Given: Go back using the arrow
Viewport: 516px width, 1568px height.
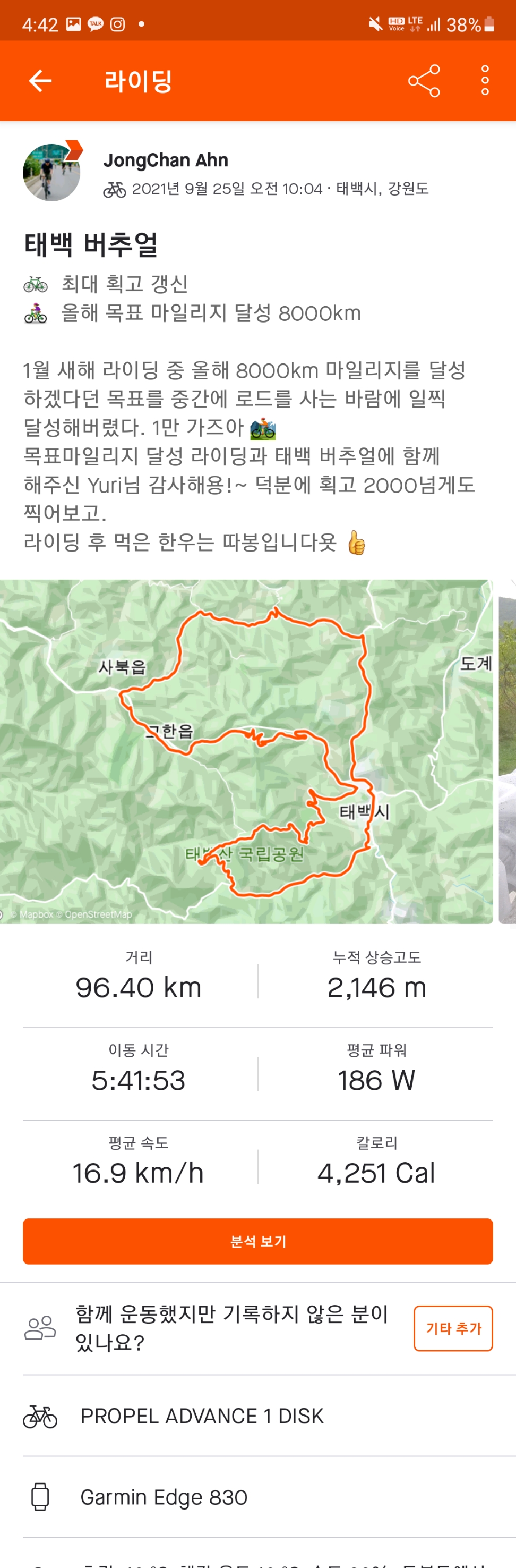Looking at the screenshot, I should [x=40, y=80].
